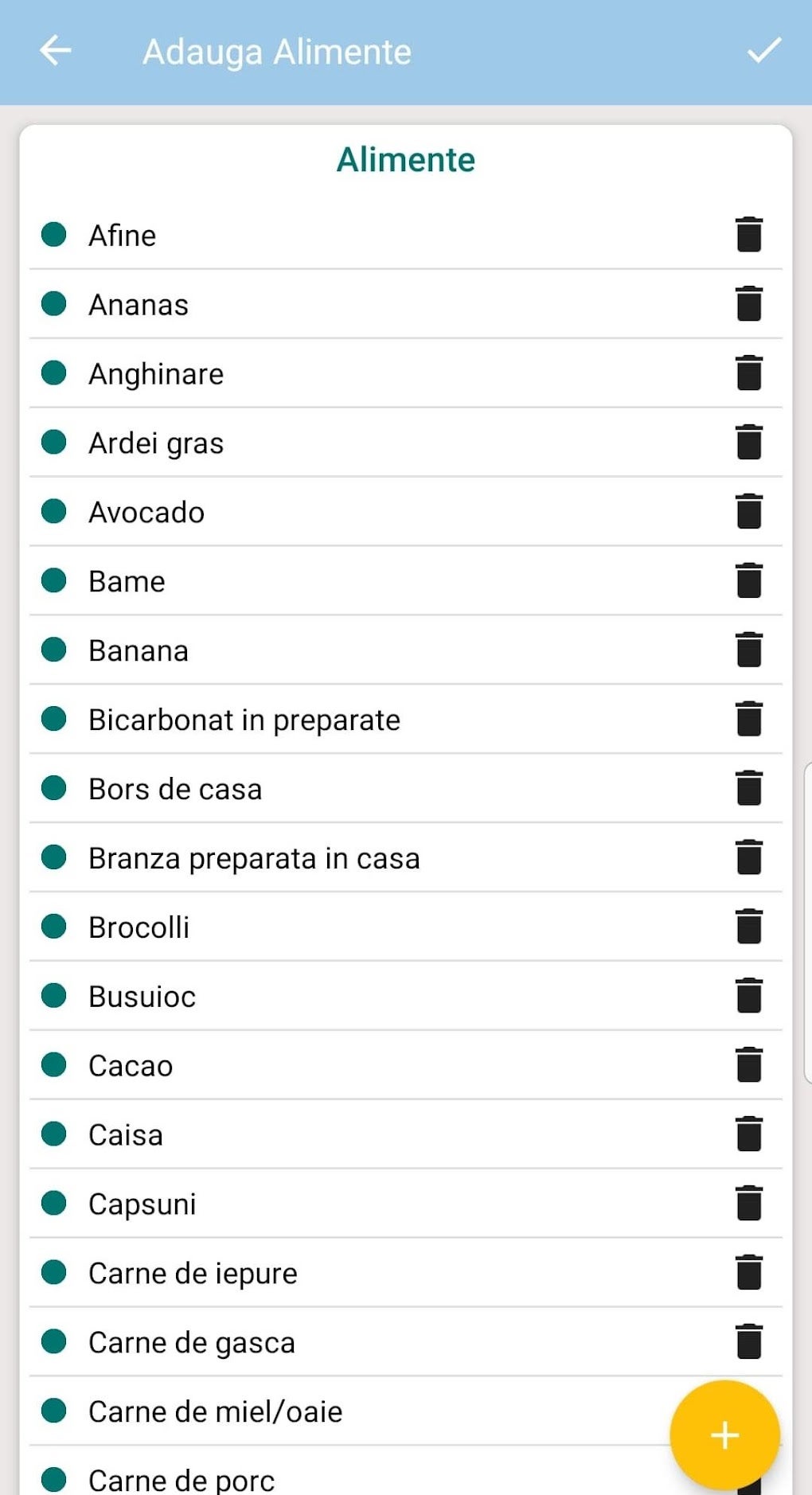Tap the trash icon beside Banana

pos(748,650)
